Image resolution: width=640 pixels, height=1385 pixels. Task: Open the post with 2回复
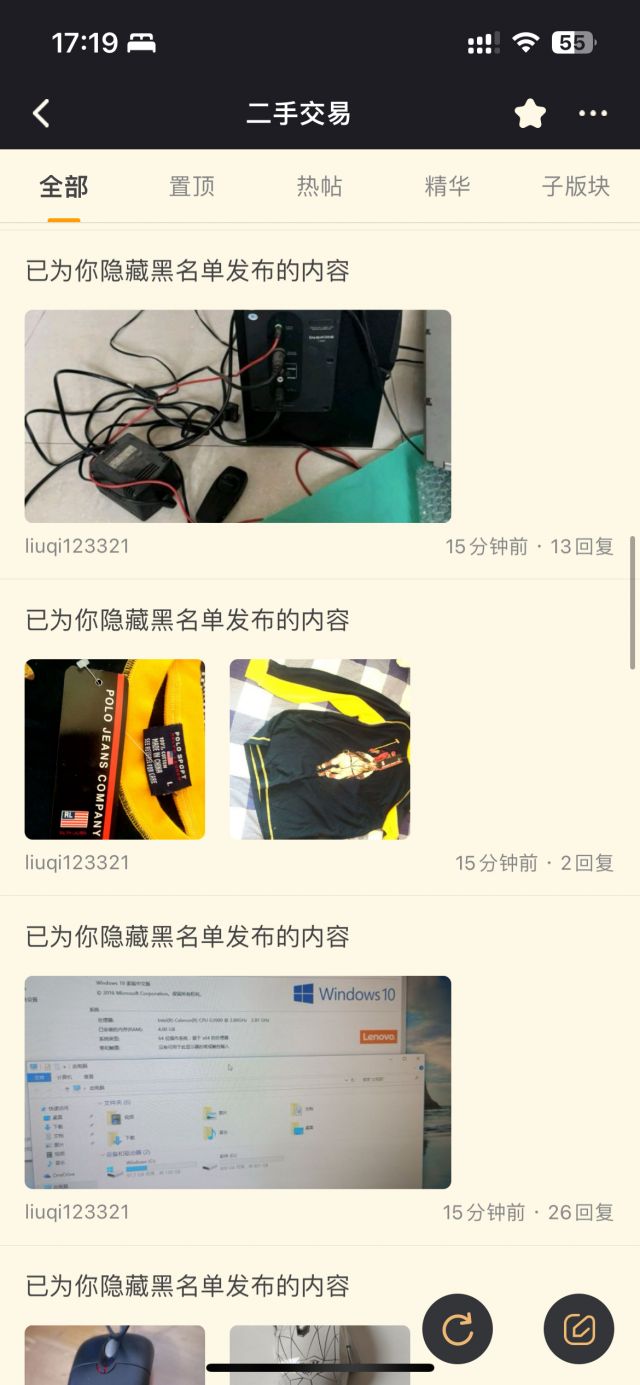click(187, 620)
